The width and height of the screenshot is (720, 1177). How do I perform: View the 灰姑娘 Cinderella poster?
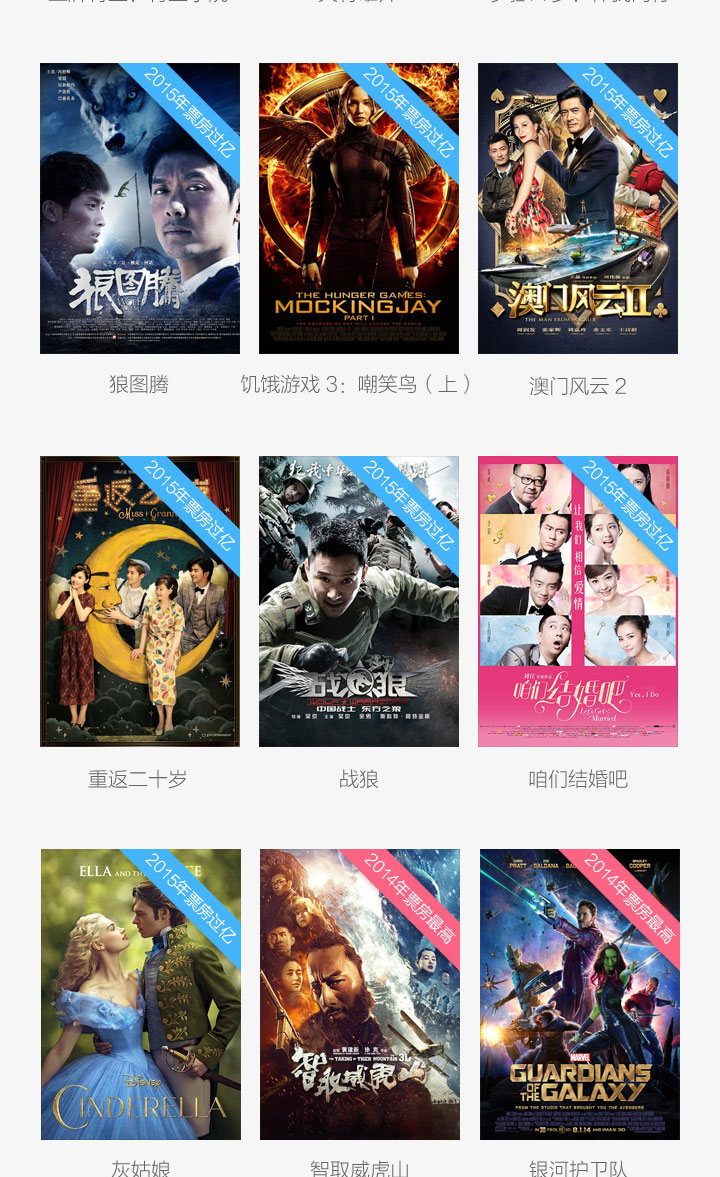point(141,994)
